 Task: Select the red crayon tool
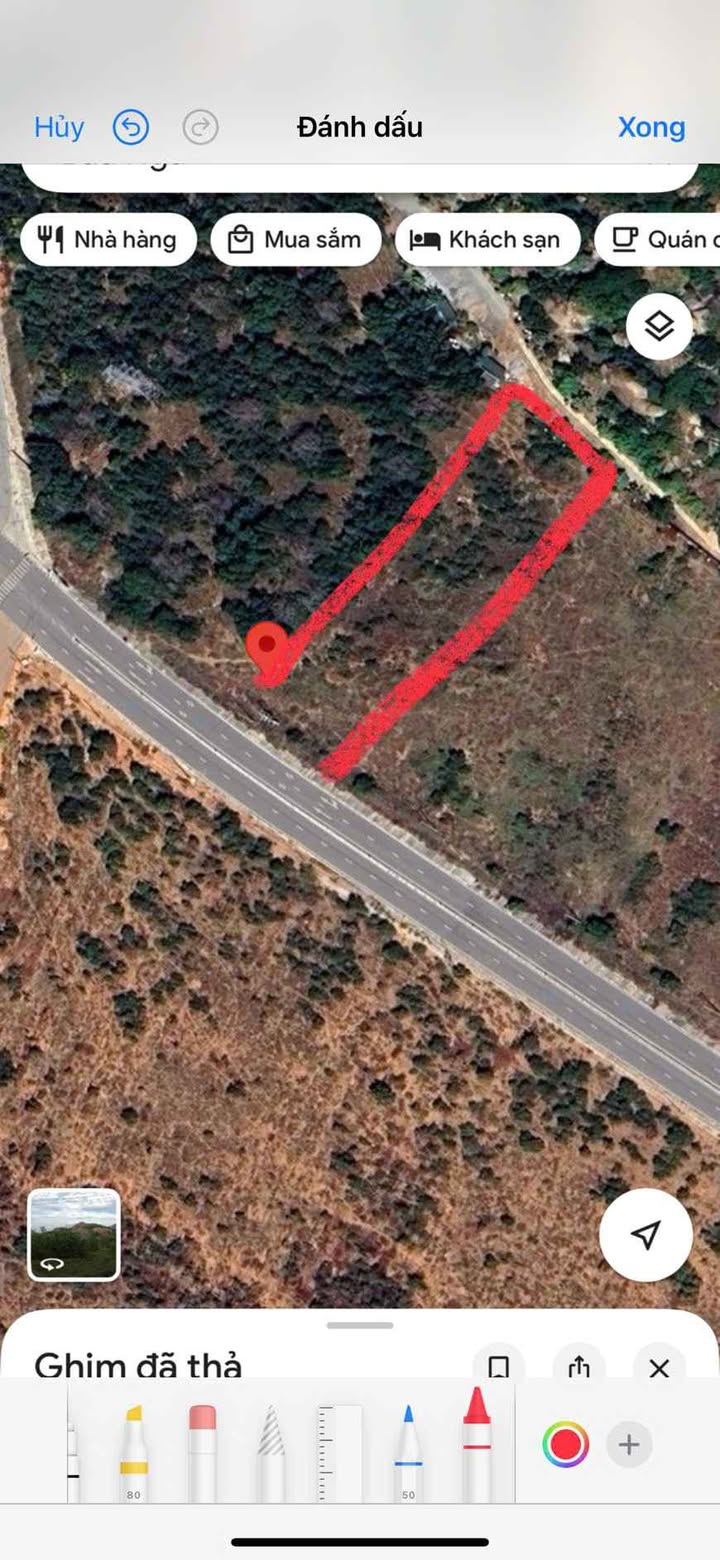(x=476, y=1445)
